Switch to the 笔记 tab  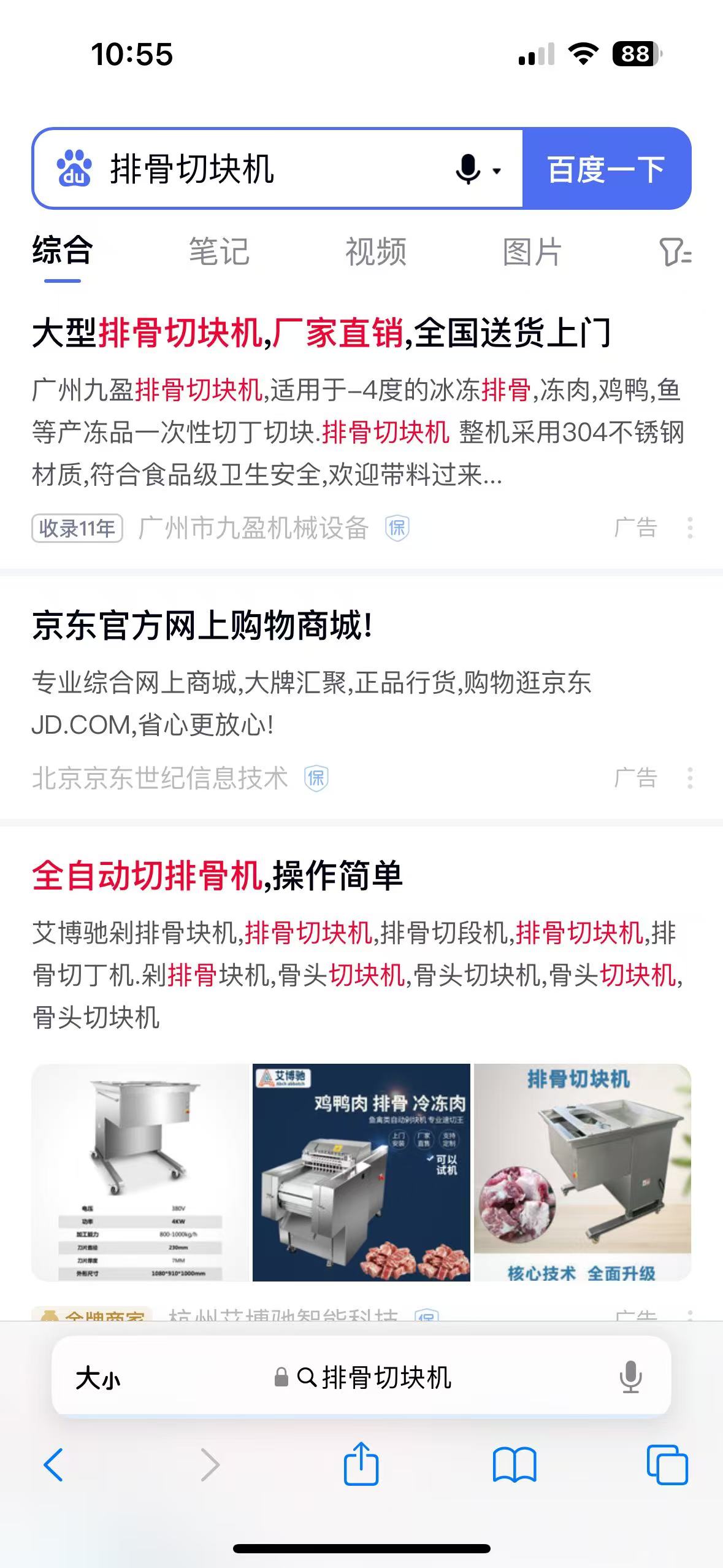click(219, 252)
